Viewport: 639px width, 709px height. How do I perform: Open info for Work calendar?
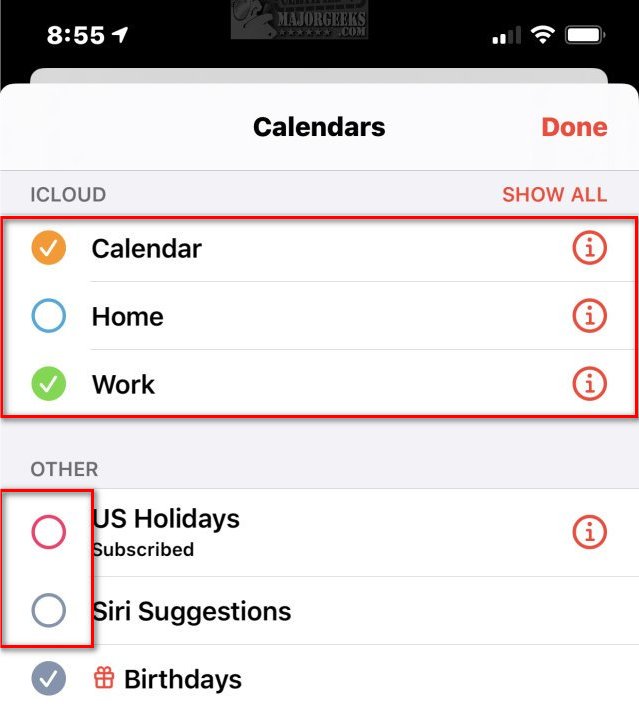pos(589,382)
